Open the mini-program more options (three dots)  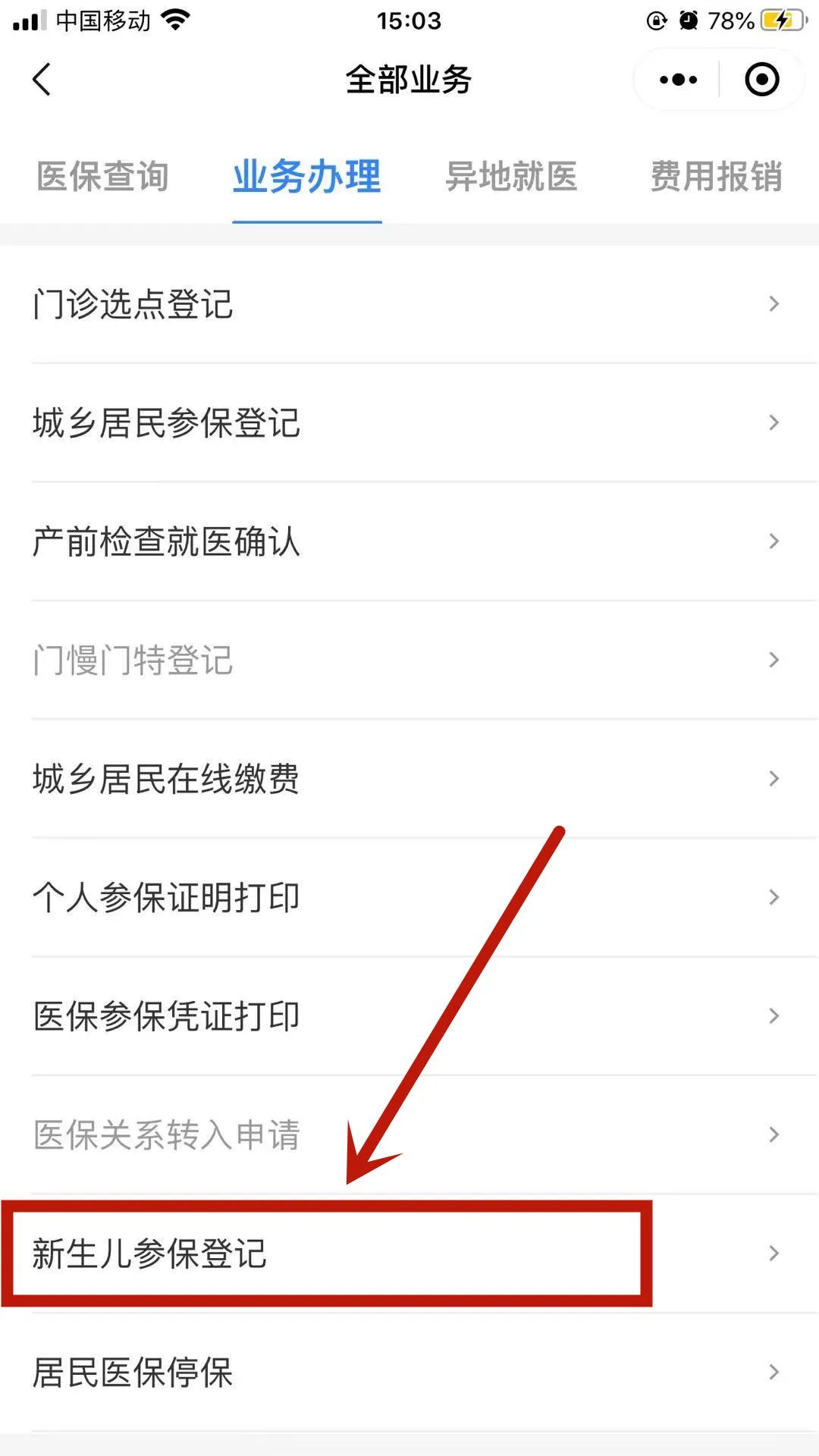click(677, 79)
